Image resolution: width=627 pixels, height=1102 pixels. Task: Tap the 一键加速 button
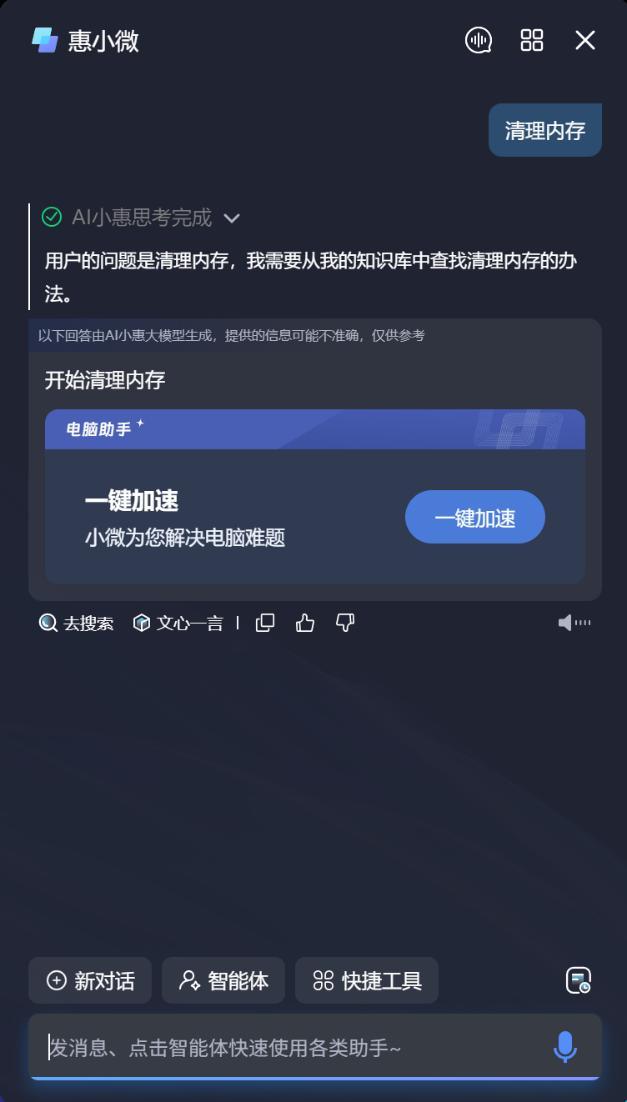coord(475,517)
